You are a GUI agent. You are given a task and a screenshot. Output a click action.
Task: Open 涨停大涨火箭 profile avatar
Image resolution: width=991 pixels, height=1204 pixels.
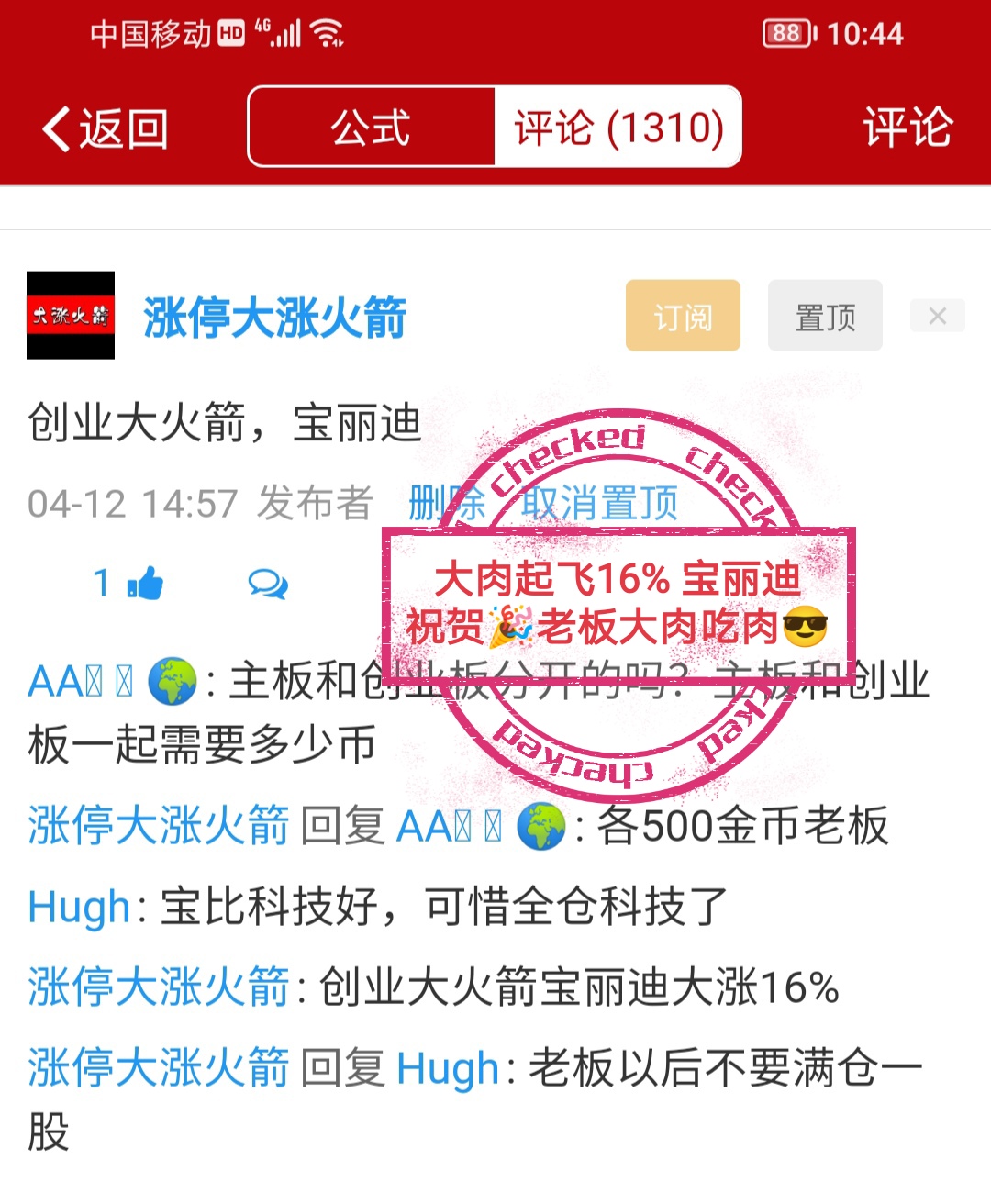[71, 316]
